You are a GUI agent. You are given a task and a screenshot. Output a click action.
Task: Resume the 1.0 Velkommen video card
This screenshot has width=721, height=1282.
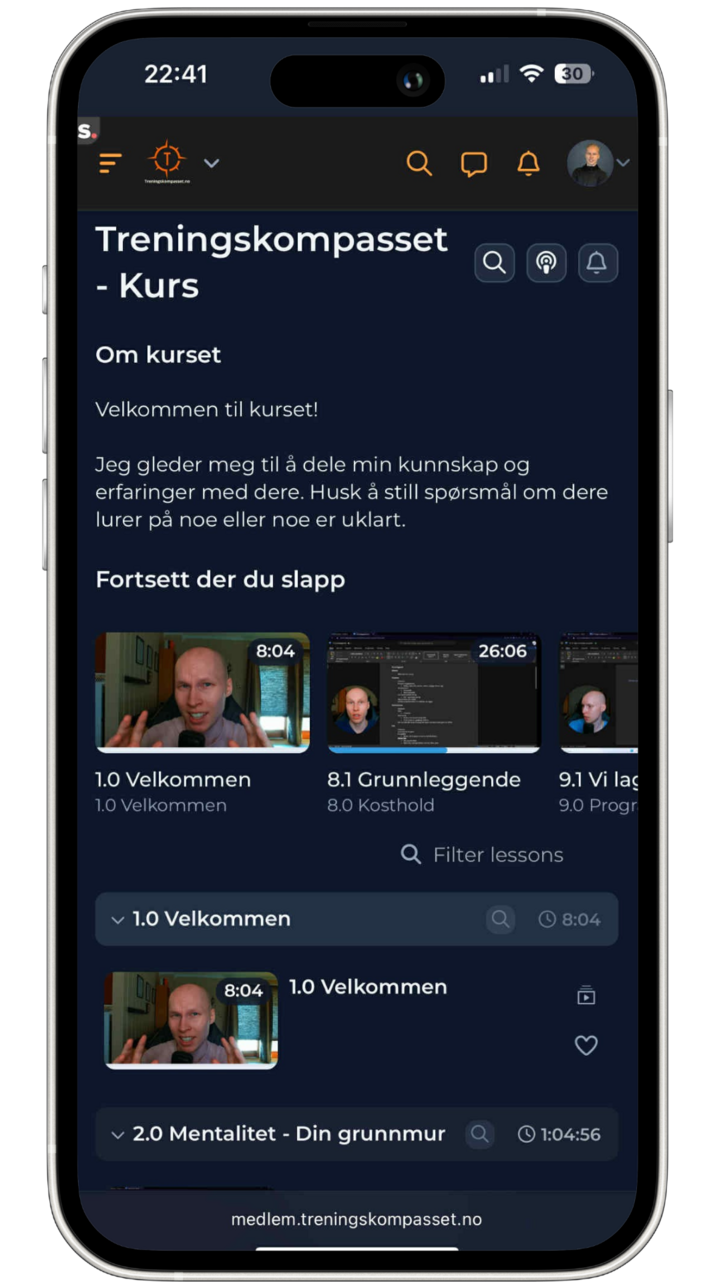(202, 691)
